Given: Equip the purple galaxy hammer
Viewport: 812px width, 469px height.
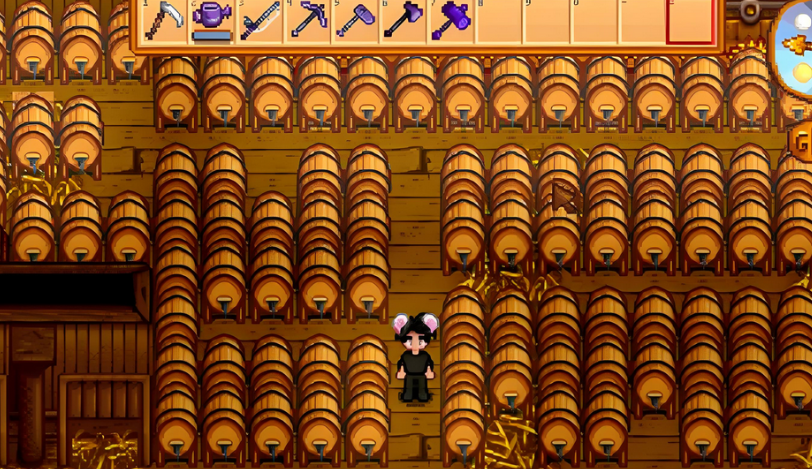Looking at the screenshot, I should [x=451, y=21].
